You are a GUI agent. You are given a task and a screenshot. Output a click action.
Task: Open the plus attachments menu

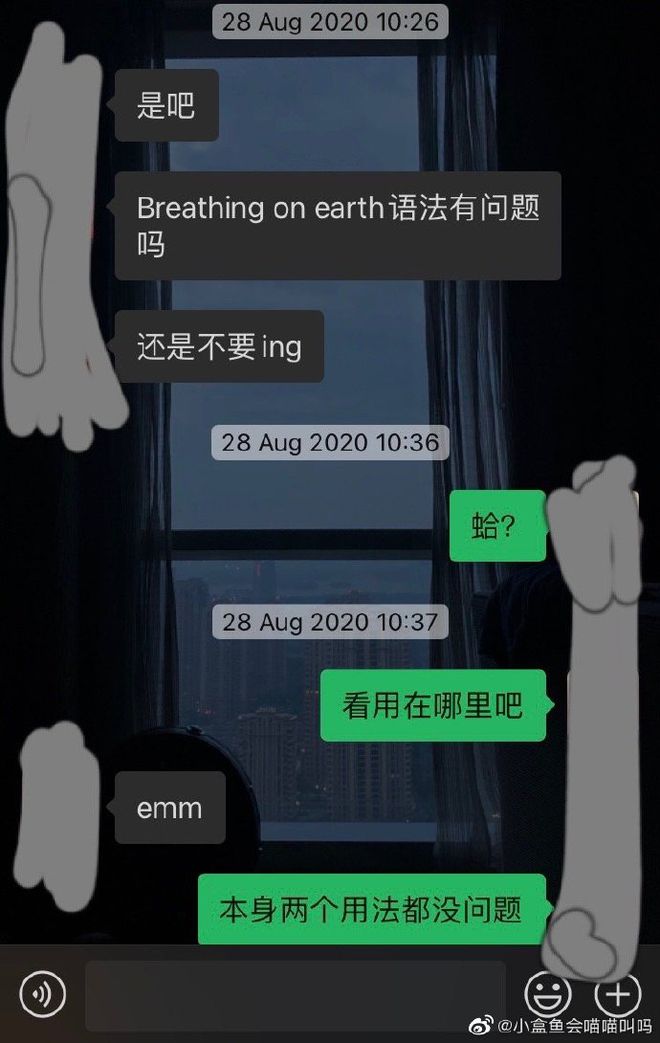618,994
